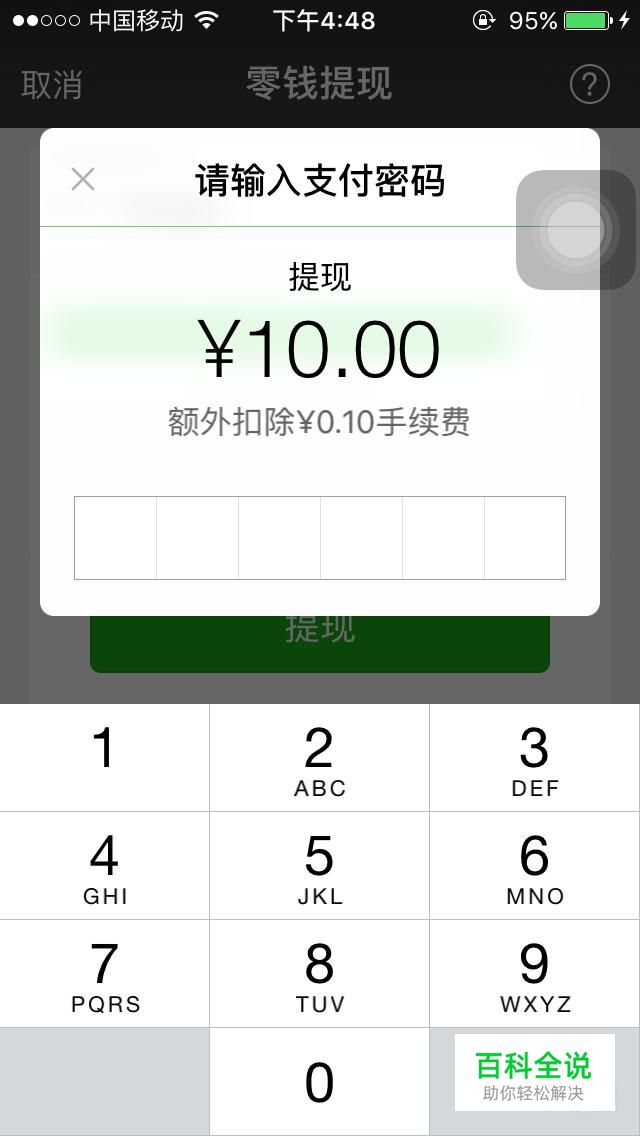Enter digit 4 on the keypad

coord(104,866)
